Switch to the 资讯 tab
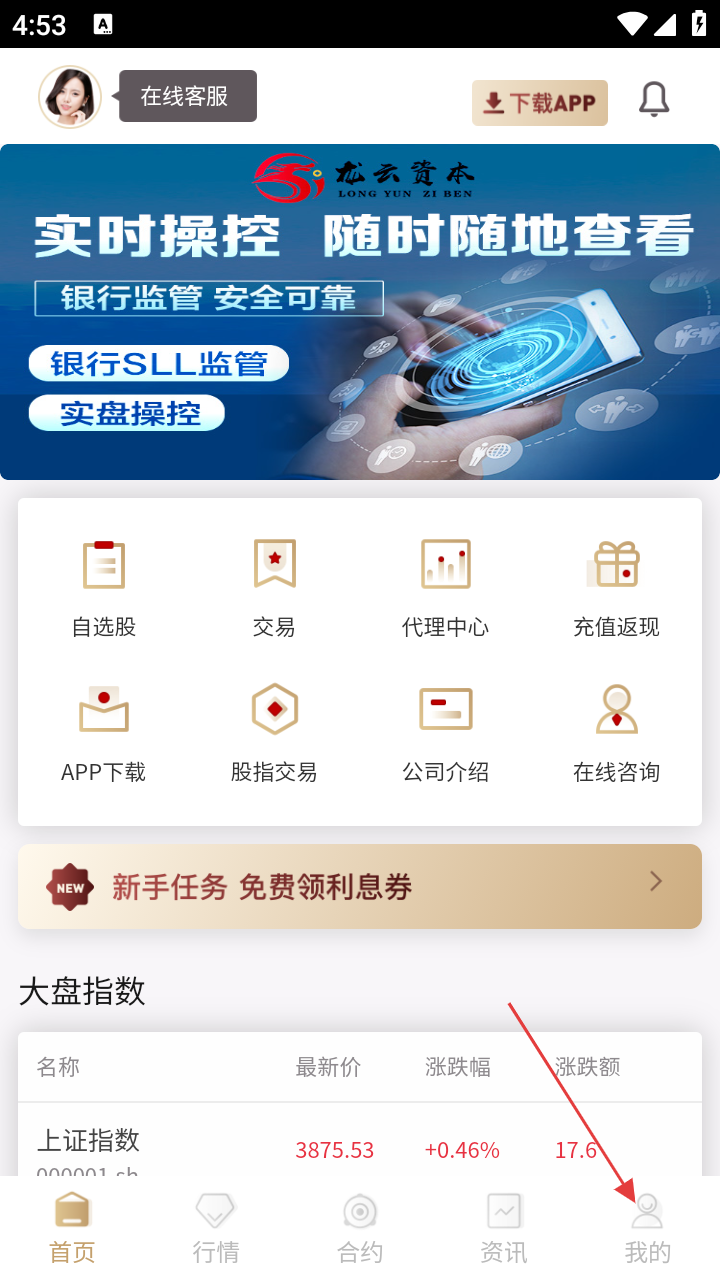 tap(504, 1229)
